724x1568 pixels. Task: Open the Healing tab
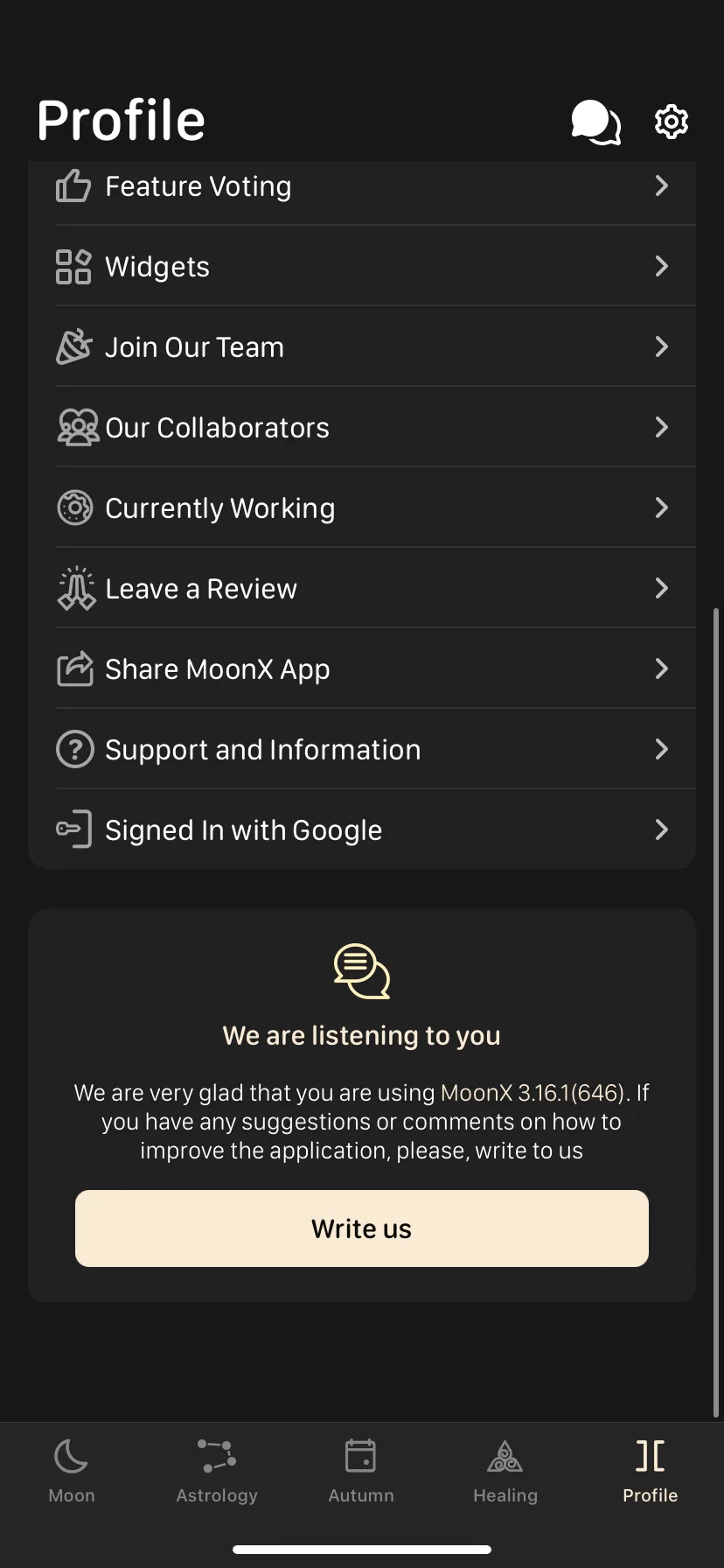(x=505, y=1472)
